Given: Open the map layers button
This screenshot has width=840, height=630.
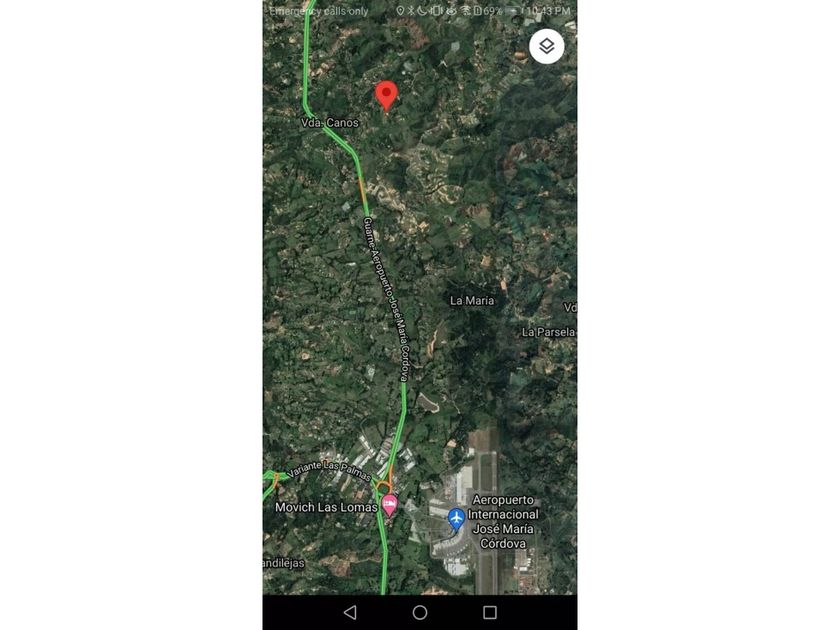Looking at the screenshot, I should [546, 46].
